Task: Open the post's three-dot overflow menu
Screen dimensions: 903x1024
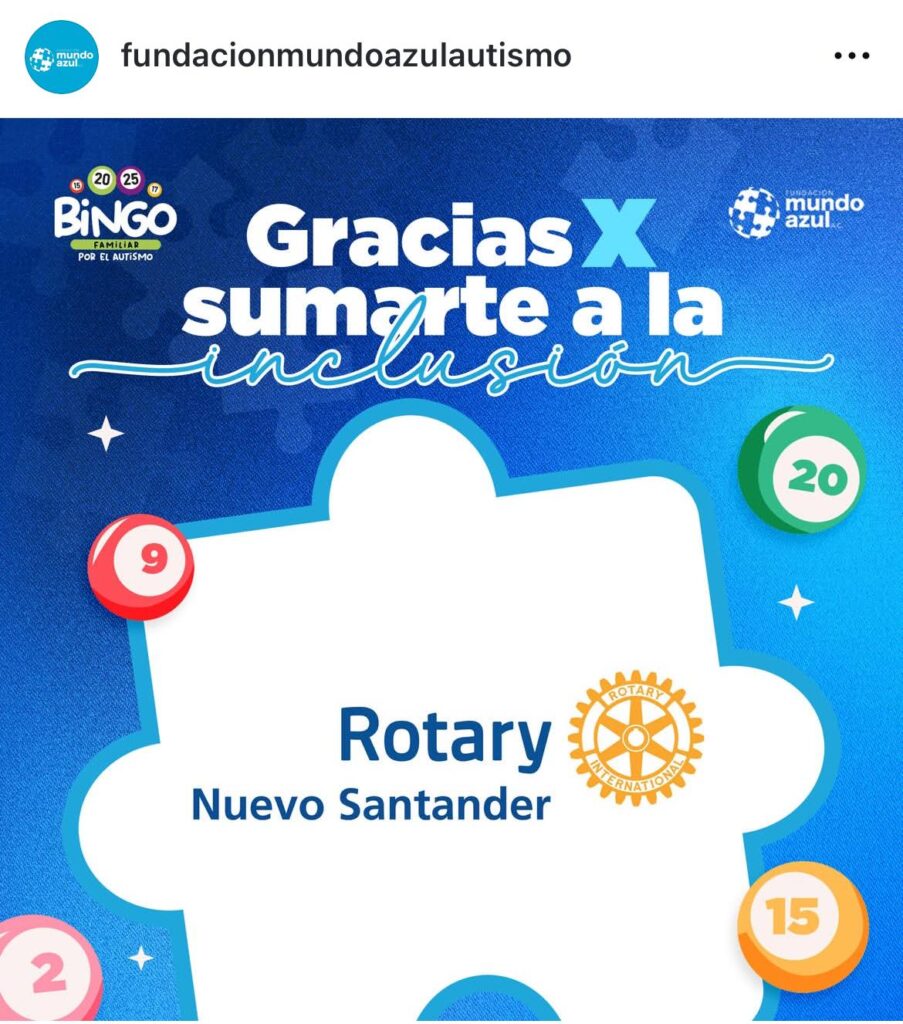Action: [851, 56]
